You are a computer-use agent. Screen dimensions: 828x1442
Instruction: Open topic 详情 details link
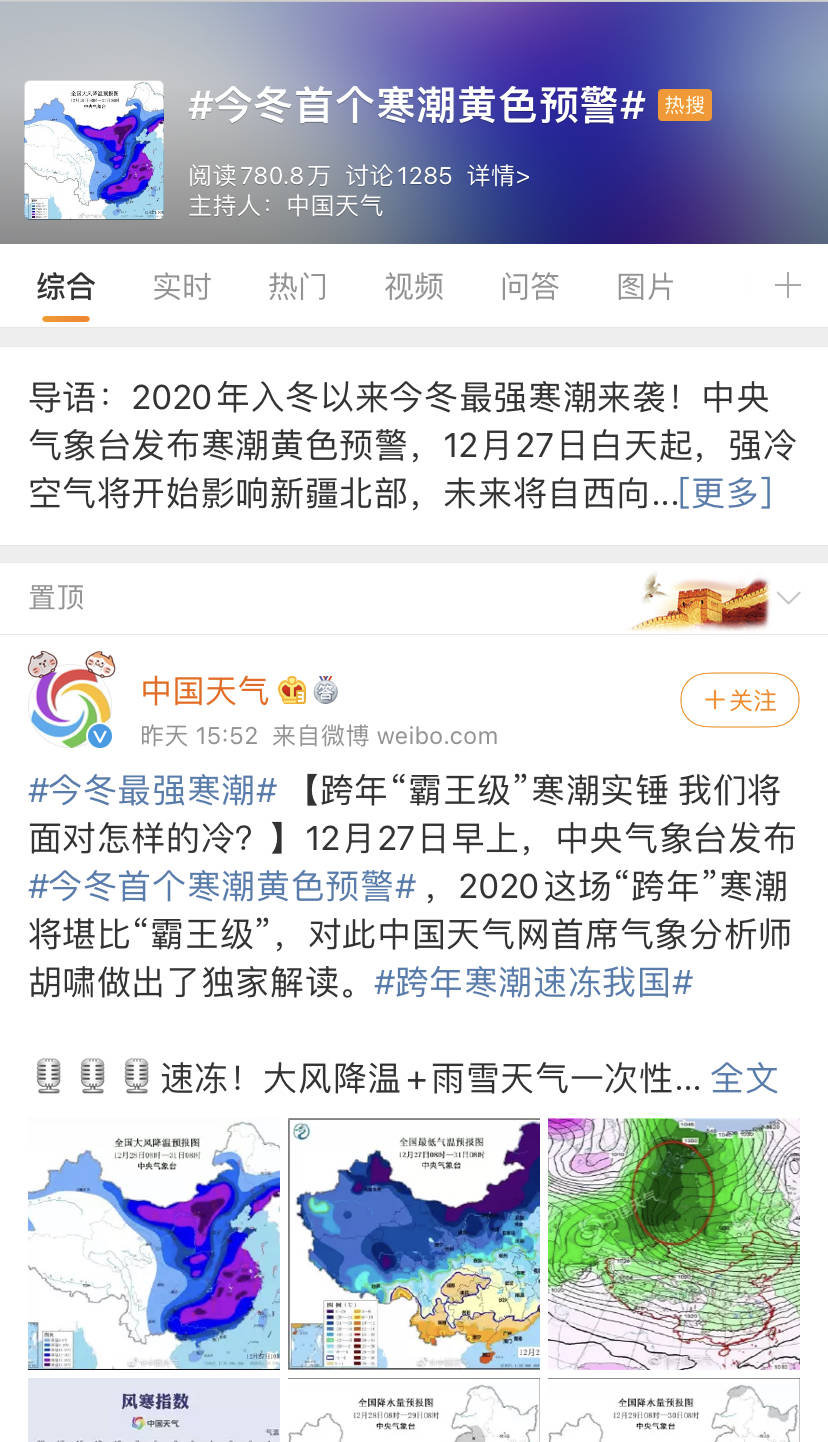497,176
